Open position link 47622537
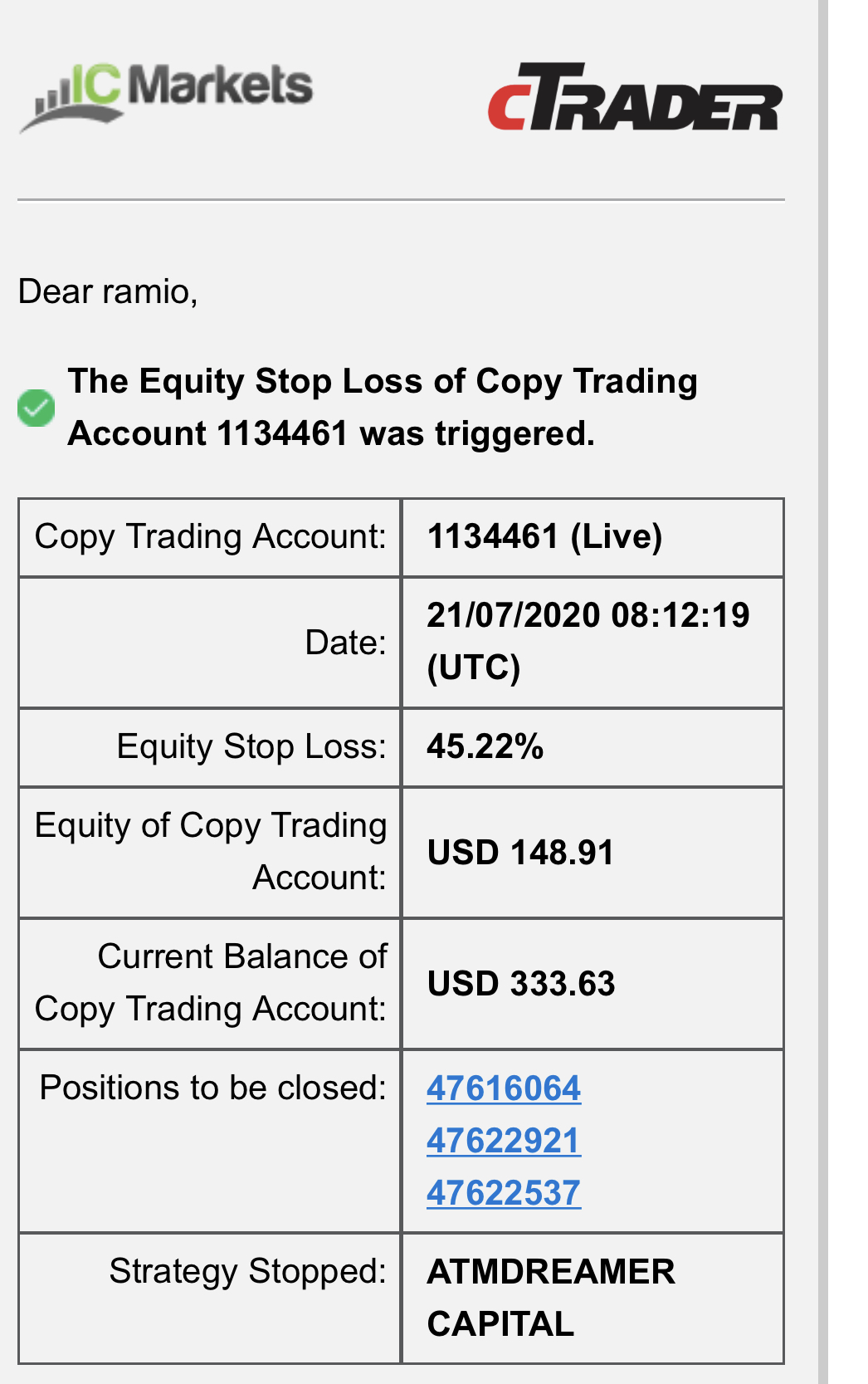This screenshot has height=1384, width=868. pyautogui.click(x=503, y=1192)
